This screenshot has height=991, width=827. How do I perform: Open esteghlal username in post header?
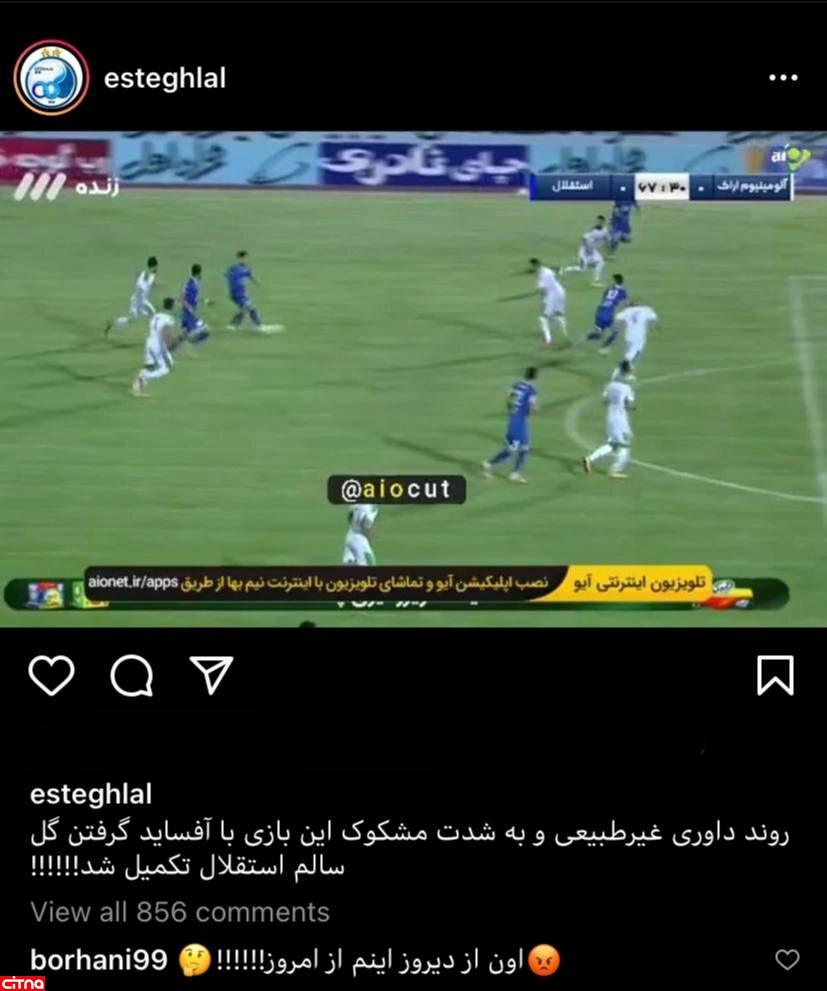pos(165,79)
